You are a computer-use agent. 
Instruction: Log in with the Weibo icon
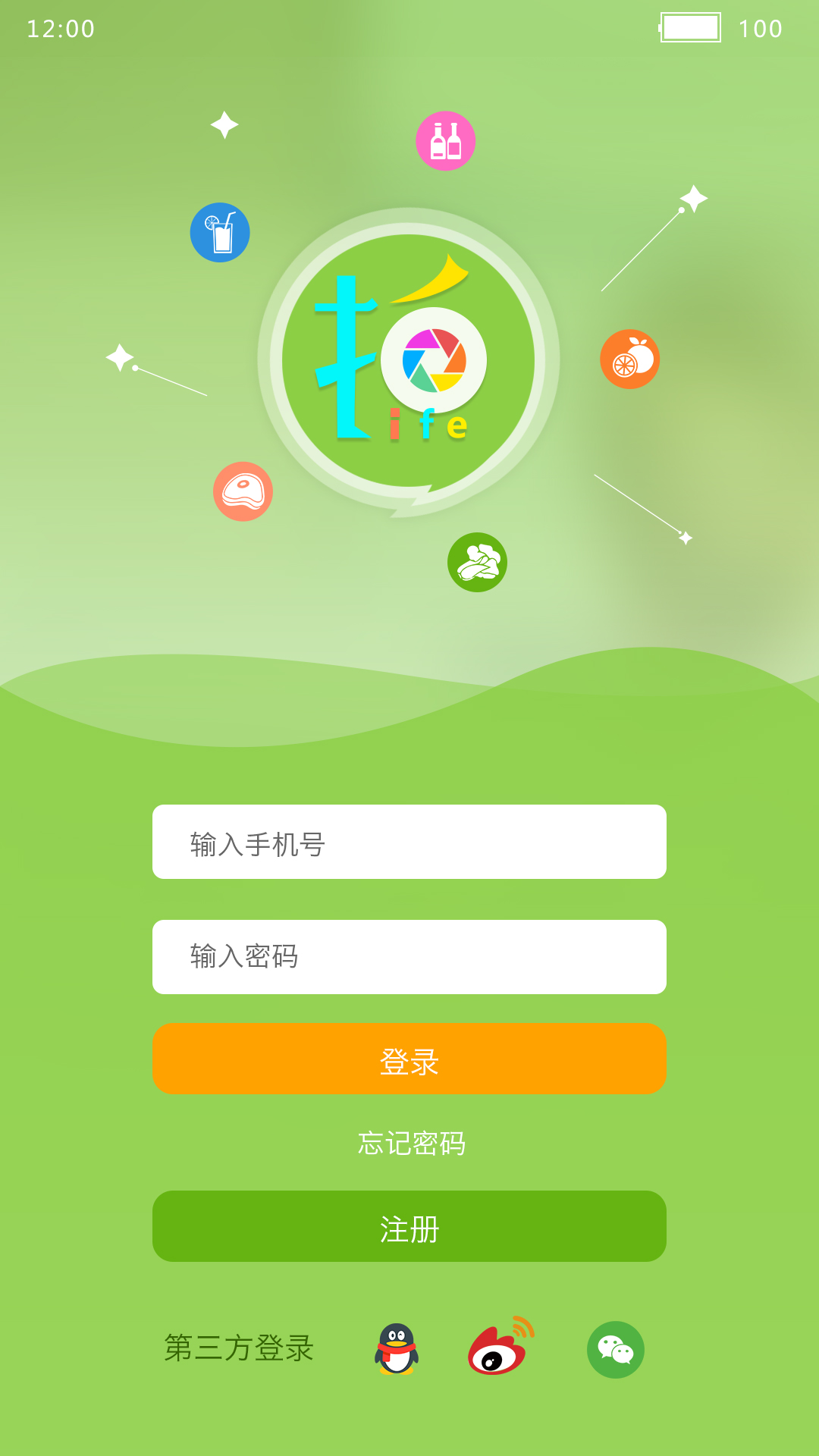[x=499, y=1348]
